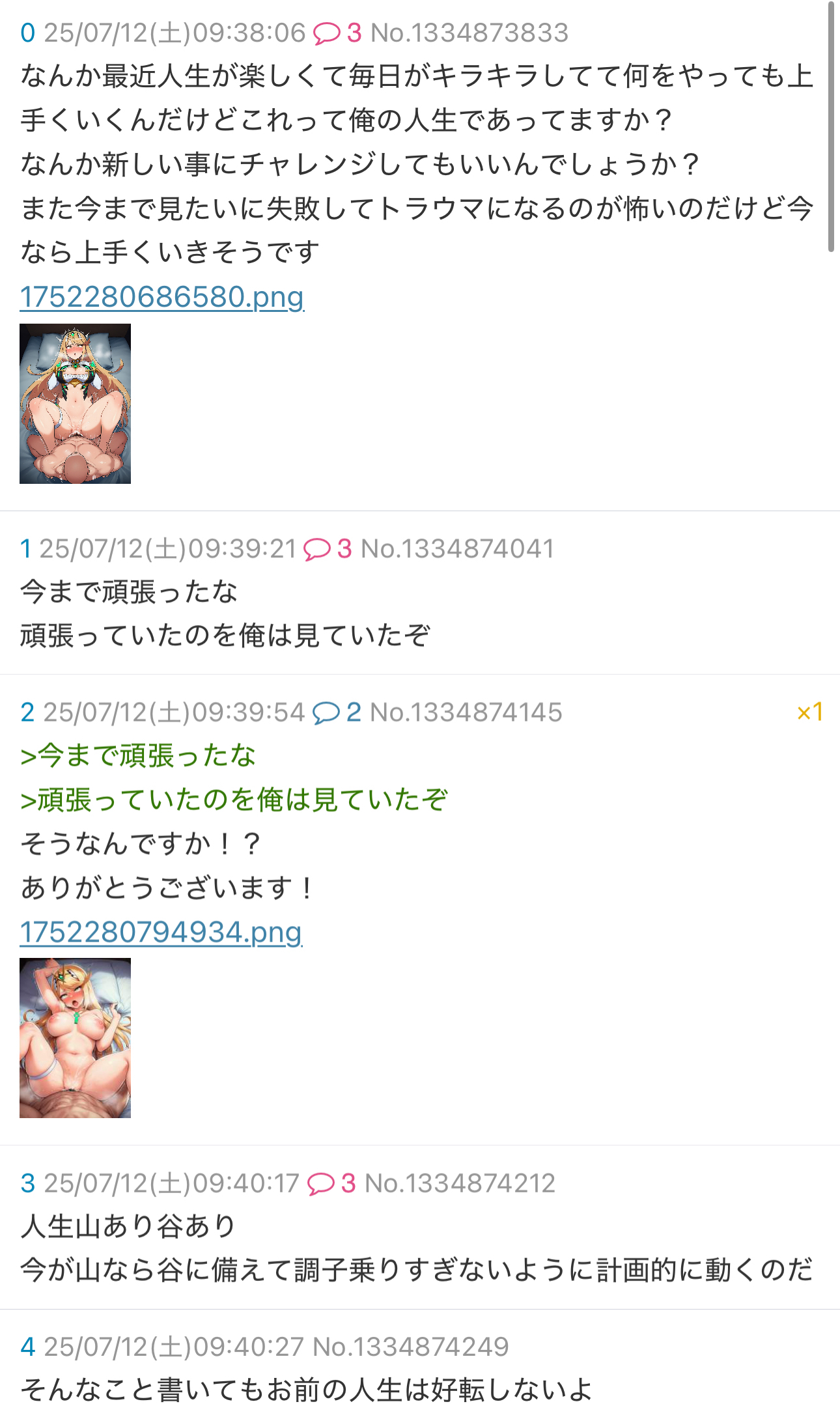This screenshot has height=1404, width=840.
Task: Open the 1752280686580.png file link
Action: click(161, 297)
